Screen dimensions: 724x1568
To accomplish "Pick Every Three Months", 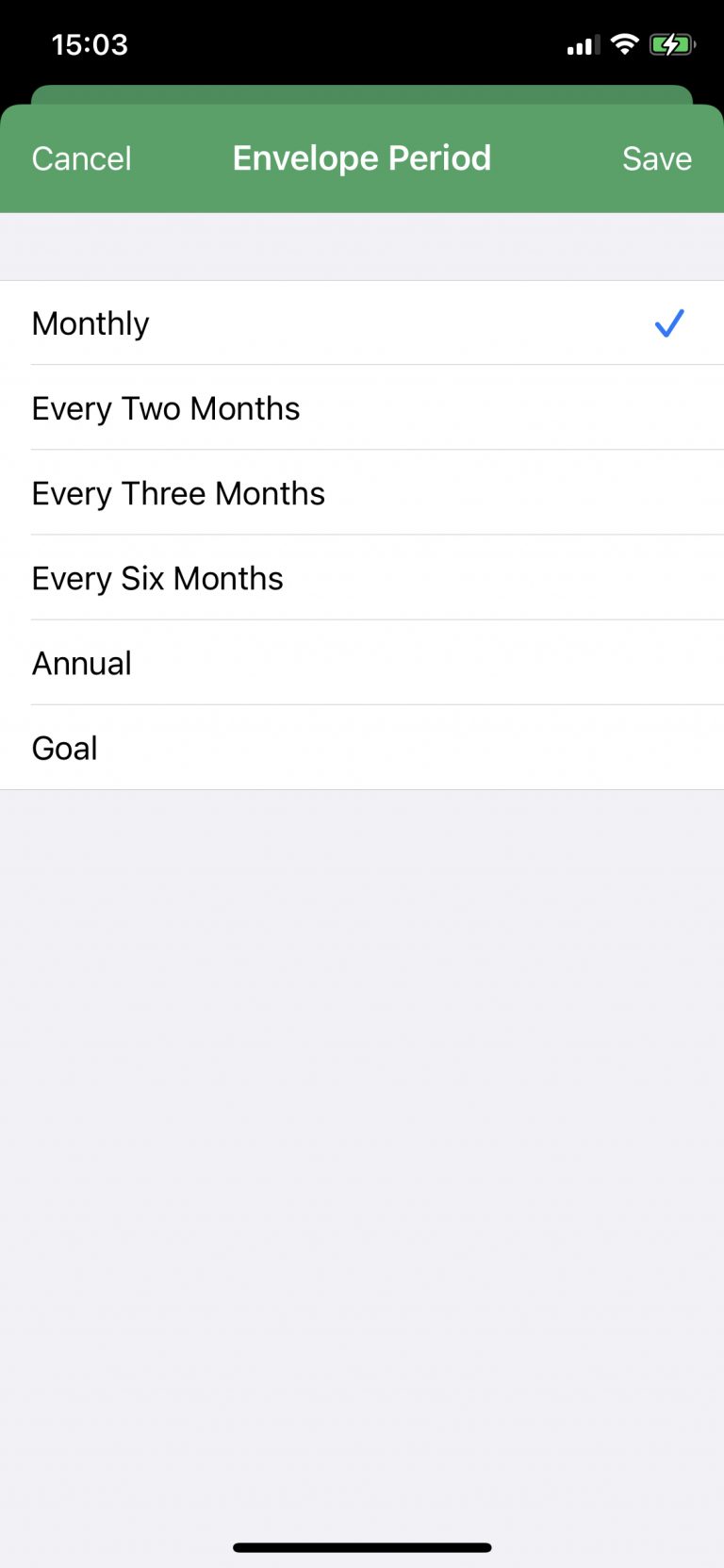I will (x=362, y=493).
